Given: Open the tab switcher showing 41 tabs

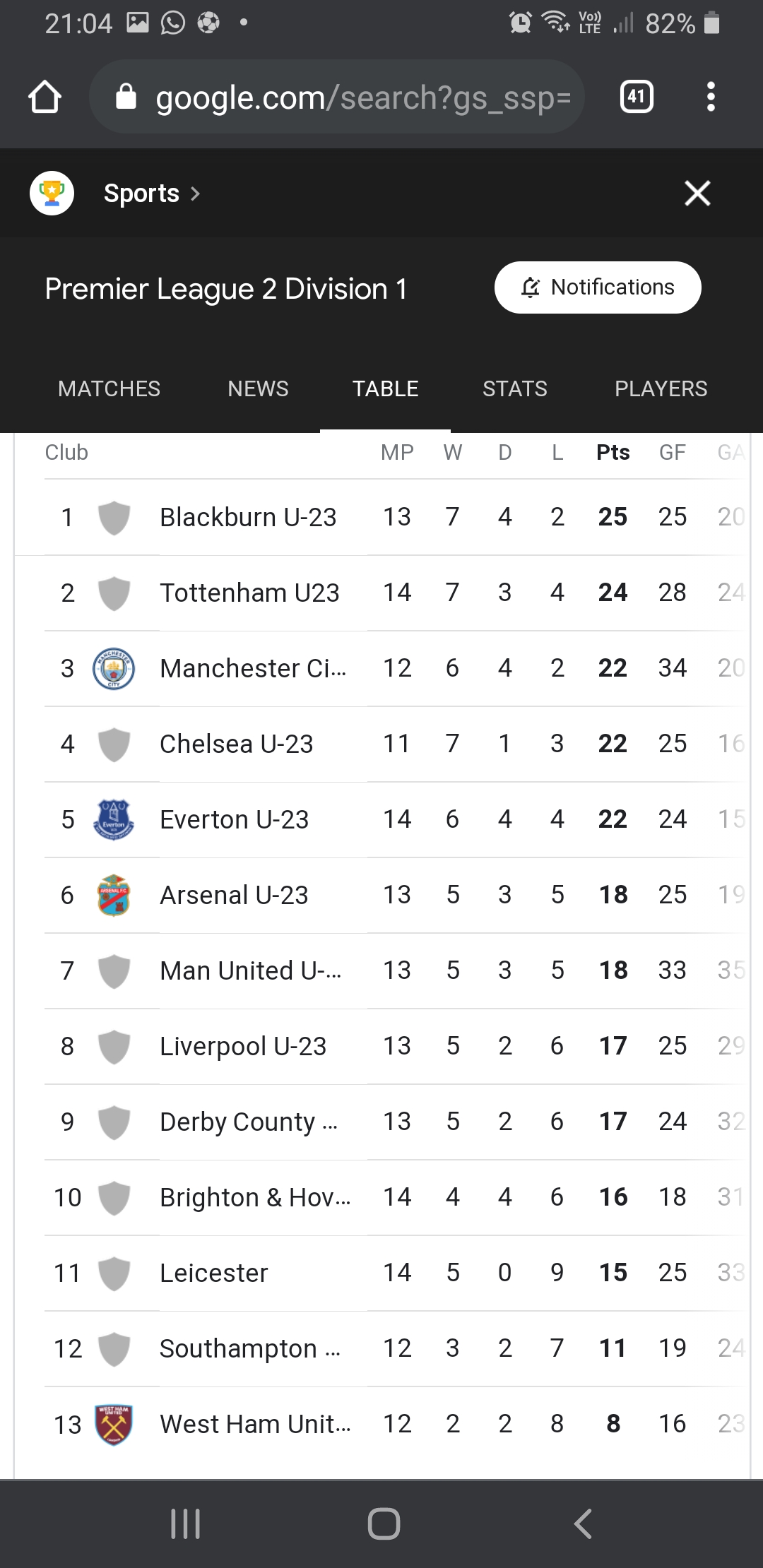Looking at the screenshot, I should [637, 97].
